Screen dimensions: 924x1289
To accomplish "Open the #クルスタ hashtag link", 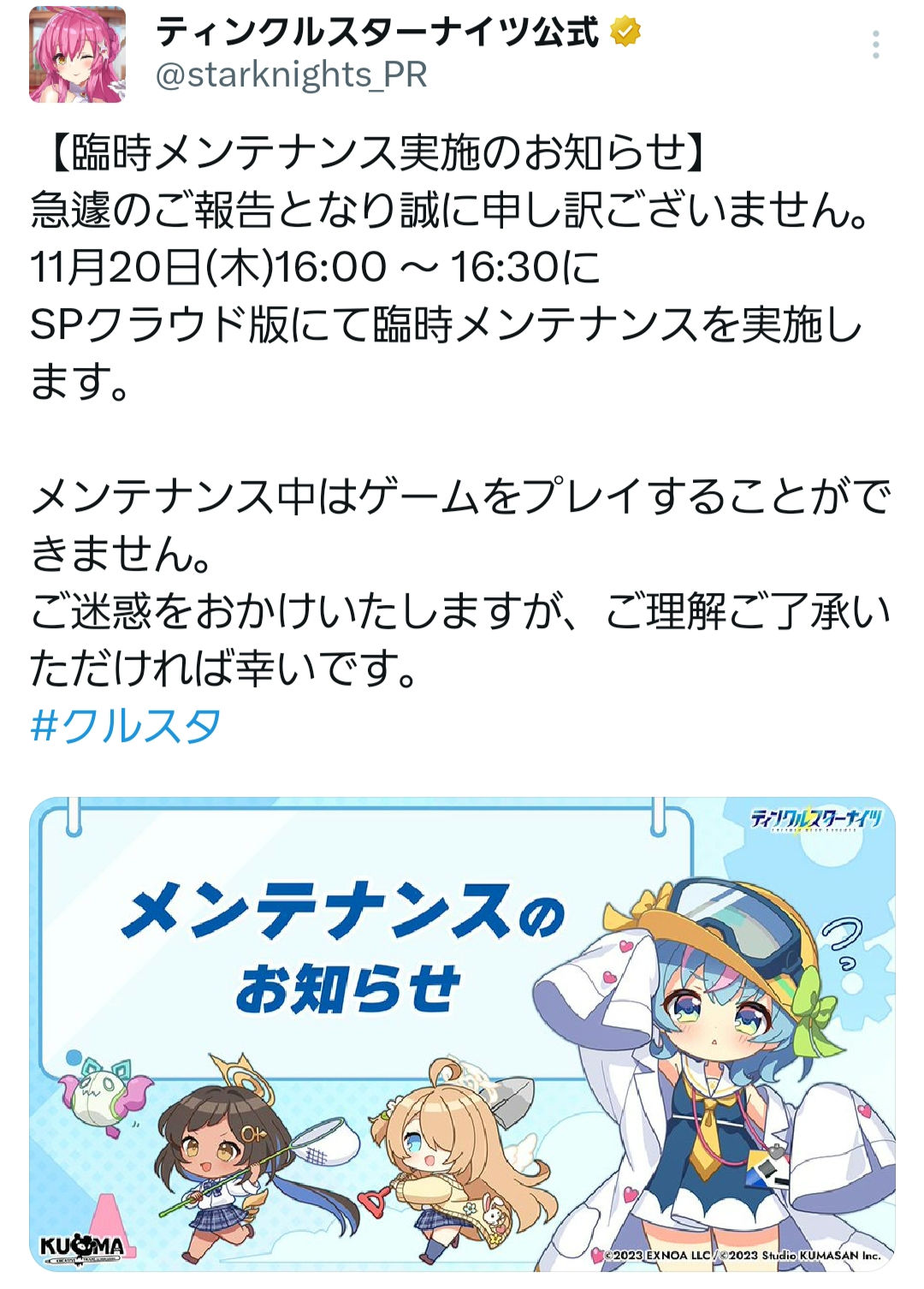I will [x=126, y=726].
